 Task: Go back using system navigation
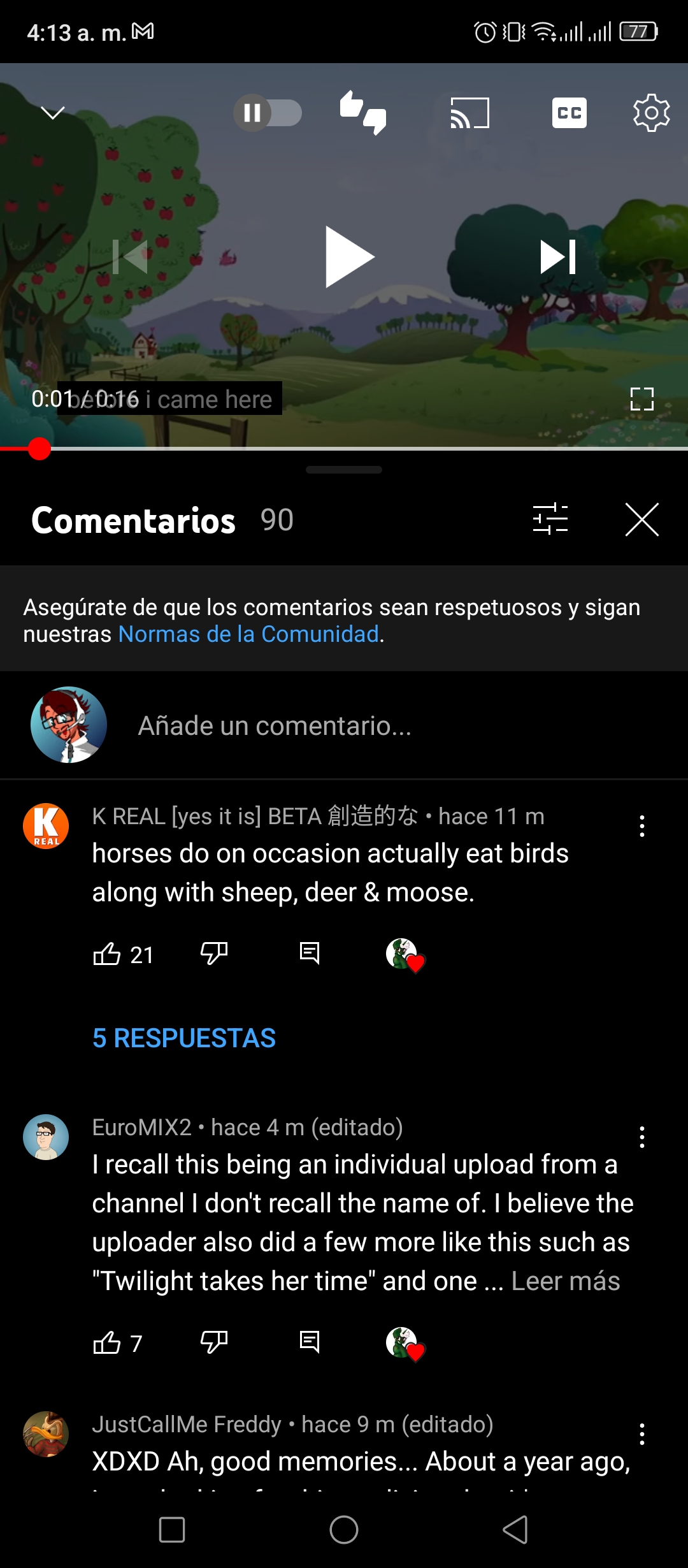click(x=516, y=1529)
